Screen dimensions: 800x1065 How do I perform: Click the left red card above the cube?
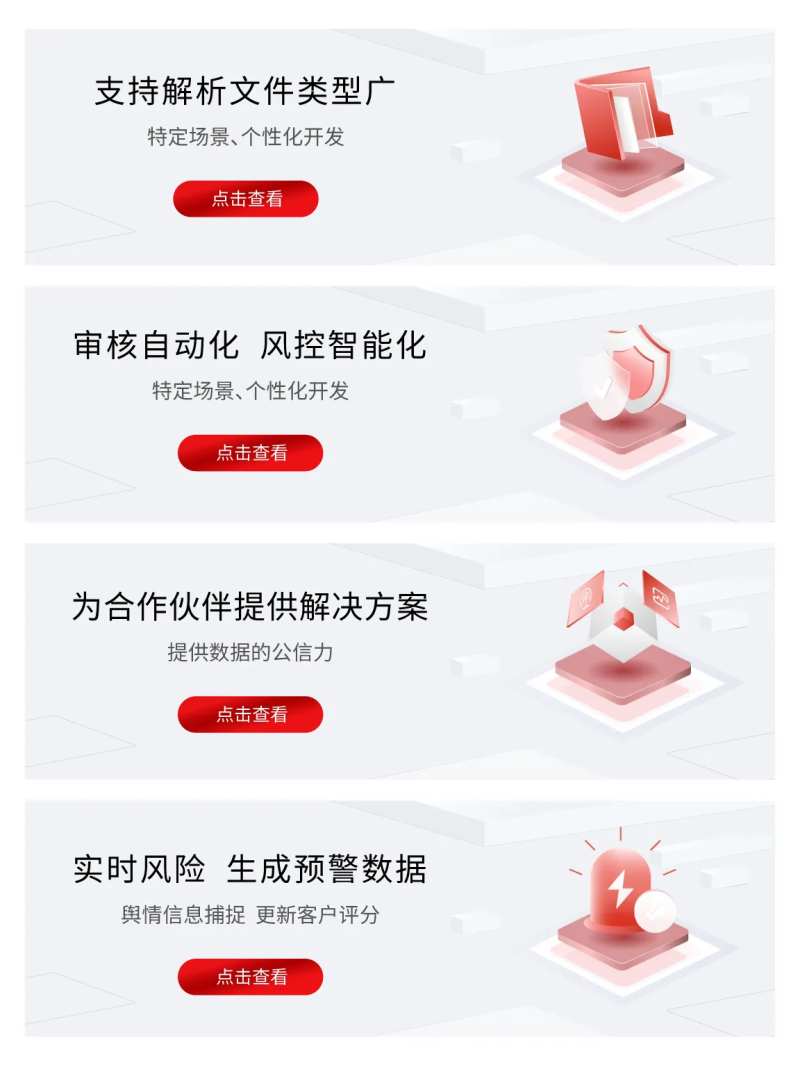[x=585, y=598]
